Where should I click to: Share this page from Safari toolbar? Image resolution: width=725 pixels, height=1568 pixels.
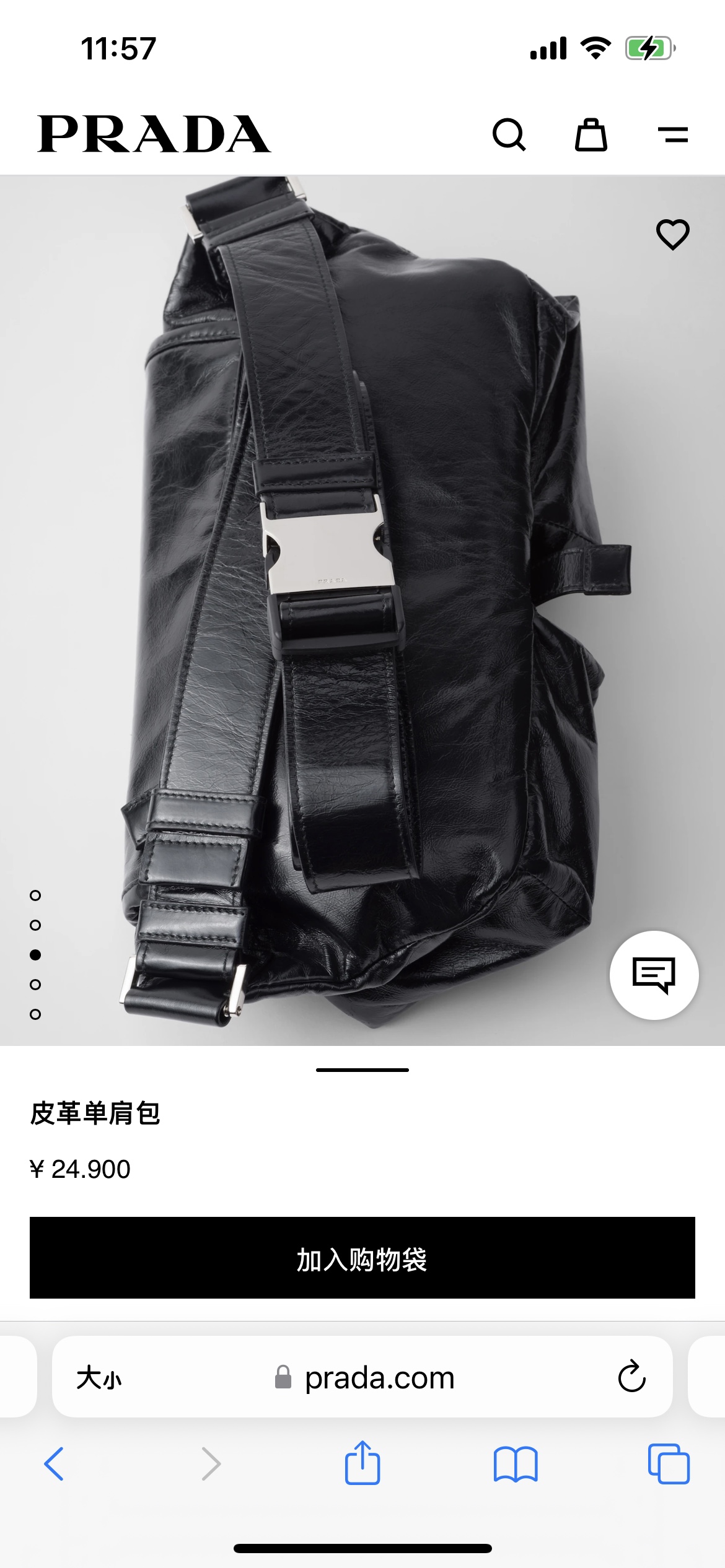point(362,1463)
